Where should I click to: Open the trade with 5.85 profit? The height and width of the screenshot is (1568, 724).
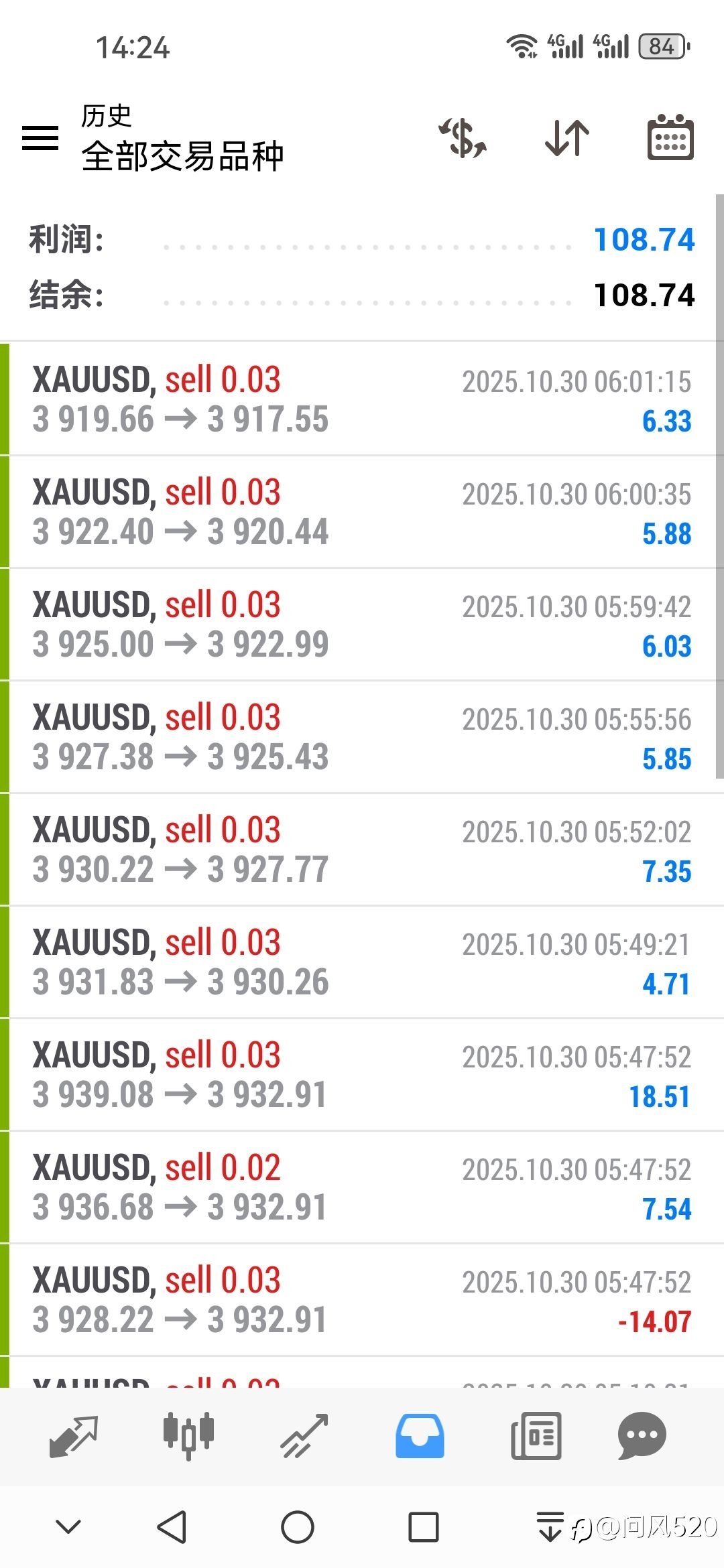coord(362,737)
